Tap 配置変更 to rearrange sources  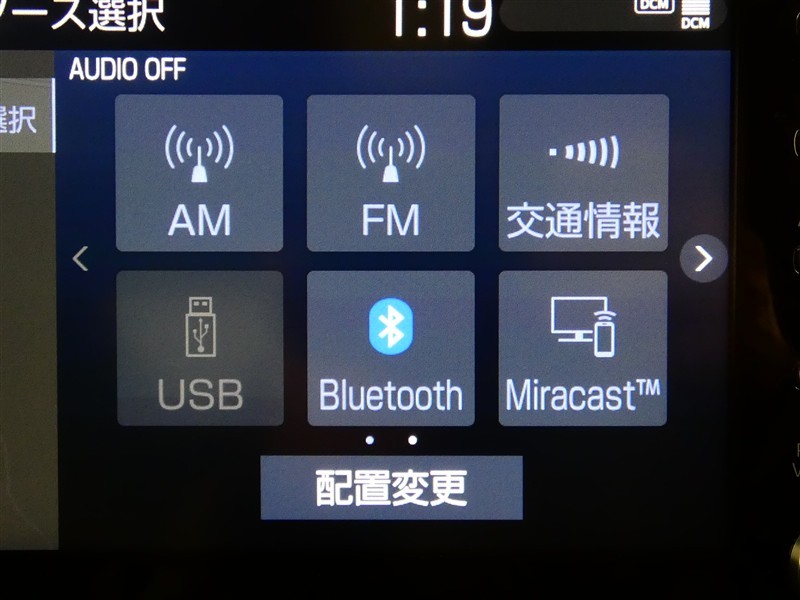point(391,487)
